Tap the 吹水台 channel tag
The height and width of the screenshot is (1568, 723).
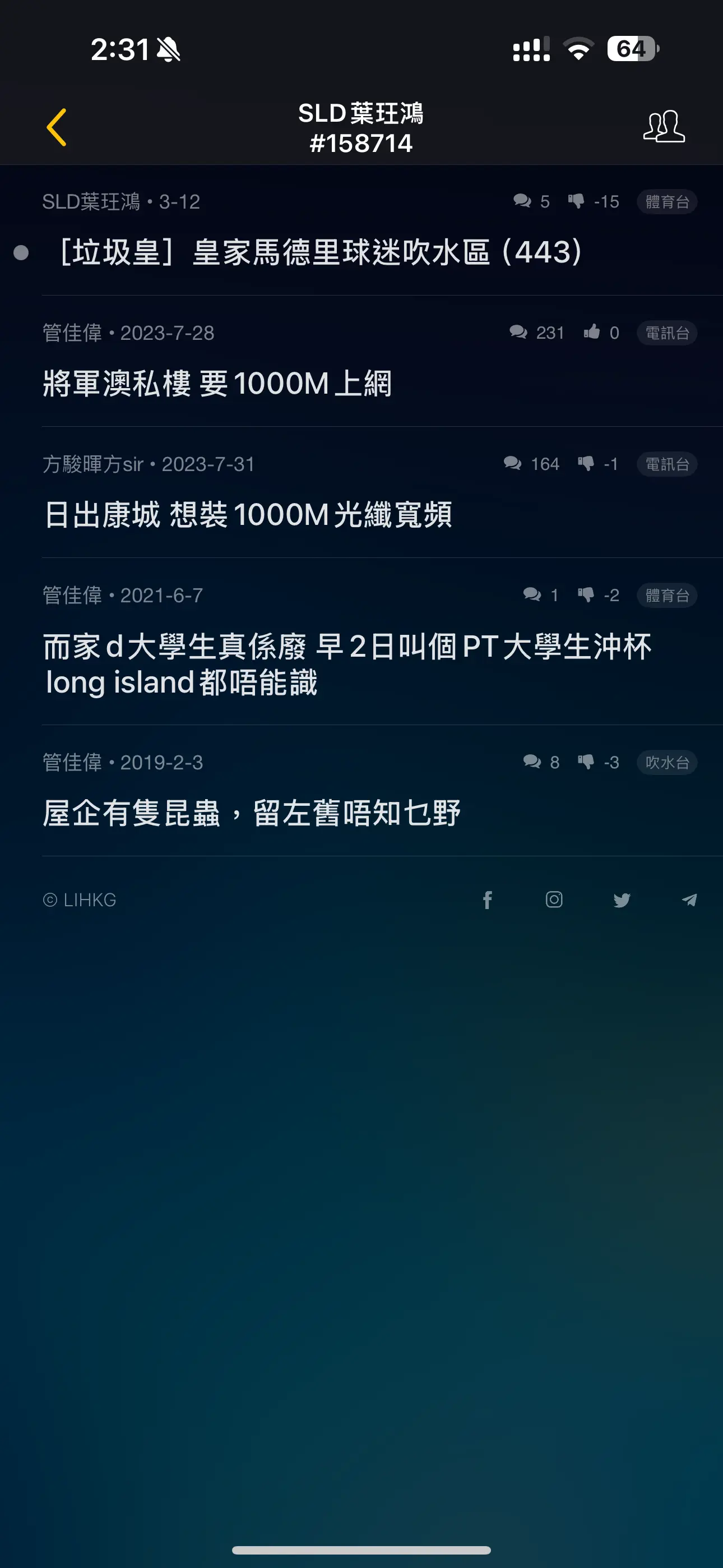click(x=667, y=762)
